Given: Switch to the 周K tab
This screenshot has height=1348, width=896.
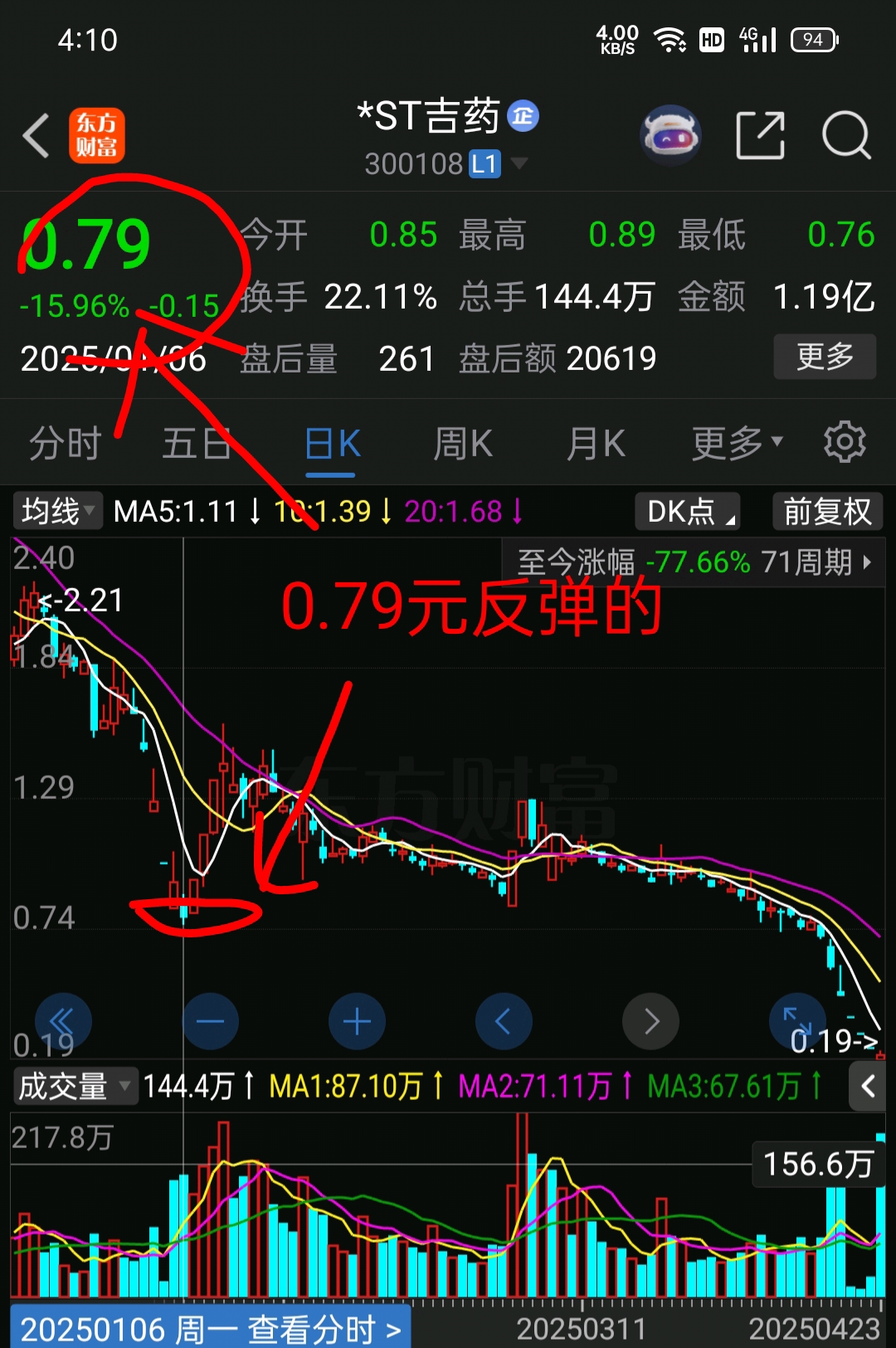Looking at the screenshot, I should pos(462,442).
